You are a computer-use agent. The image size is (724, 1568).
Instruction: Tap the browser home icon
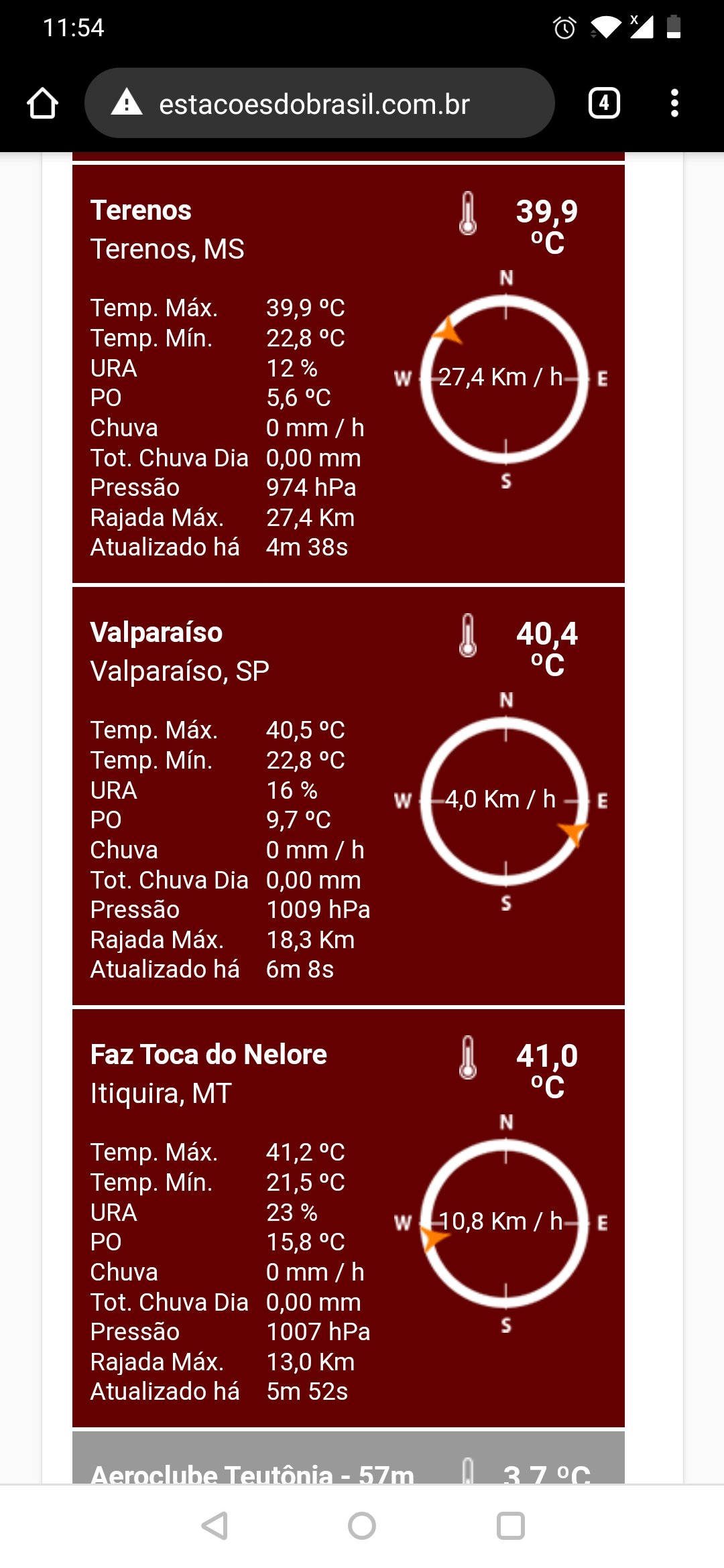(42, 103)
